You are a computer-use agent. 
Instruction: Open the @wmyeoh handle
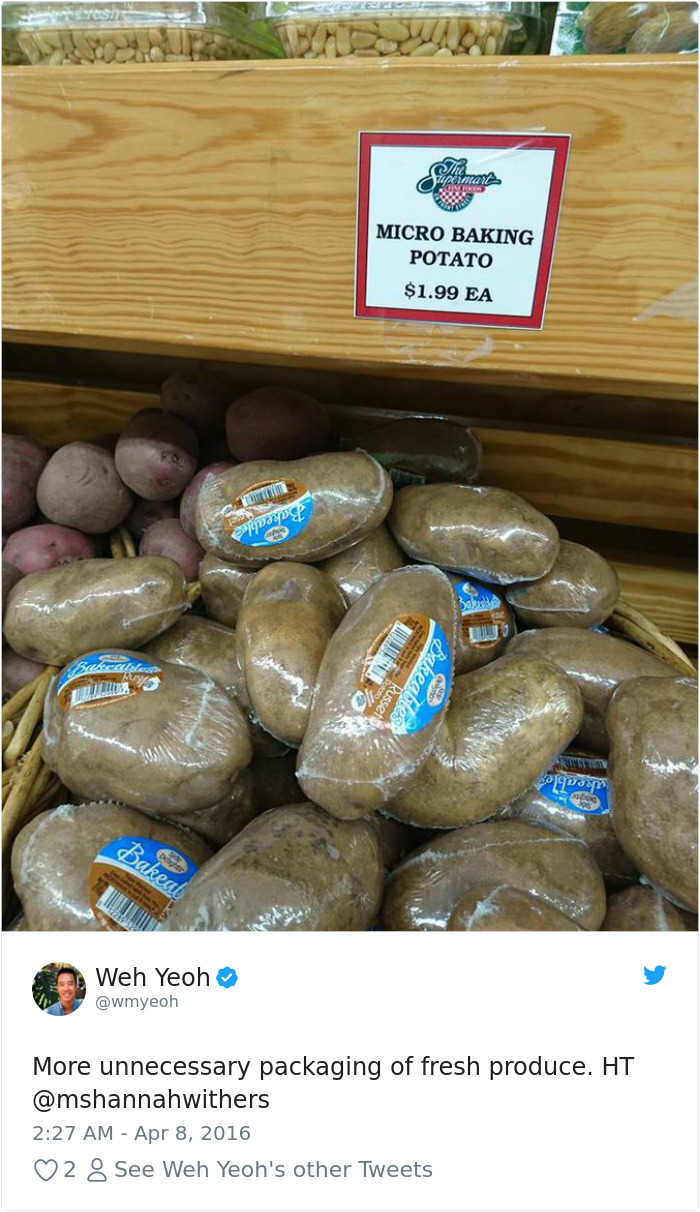(137, 1001)
